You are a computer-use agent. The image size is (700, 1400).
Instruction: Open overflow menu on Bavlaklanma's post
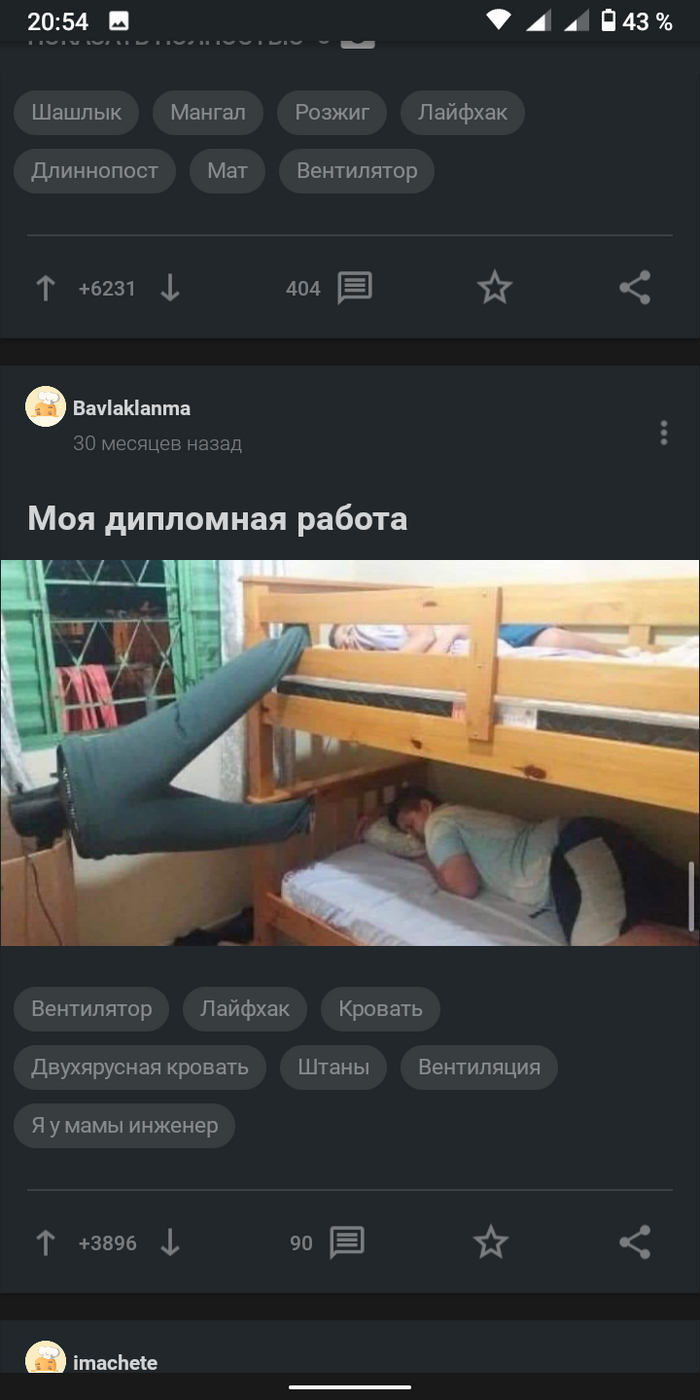[x=664, y=433]
